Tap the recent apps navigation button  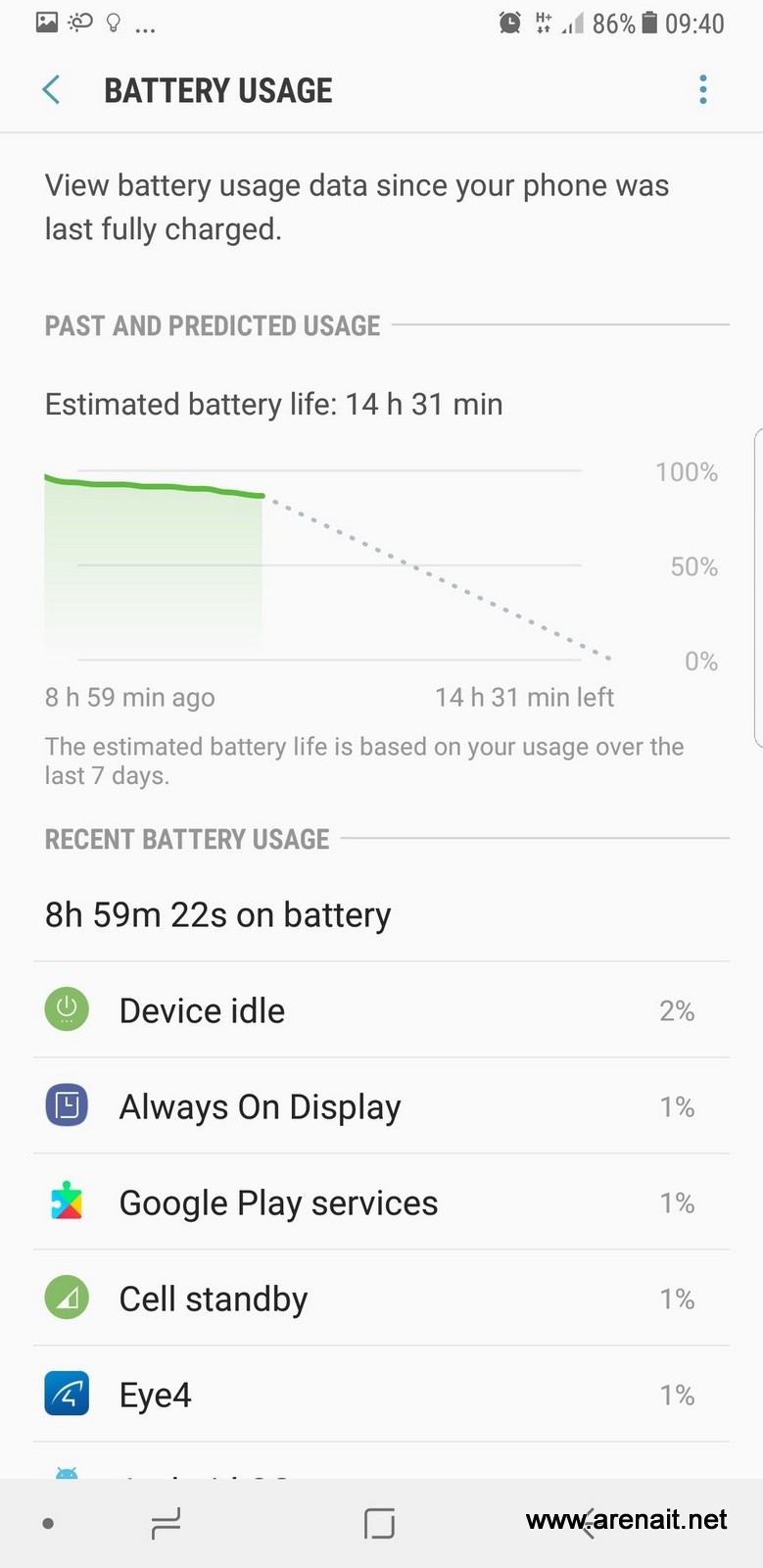(x=167, y=1524)
